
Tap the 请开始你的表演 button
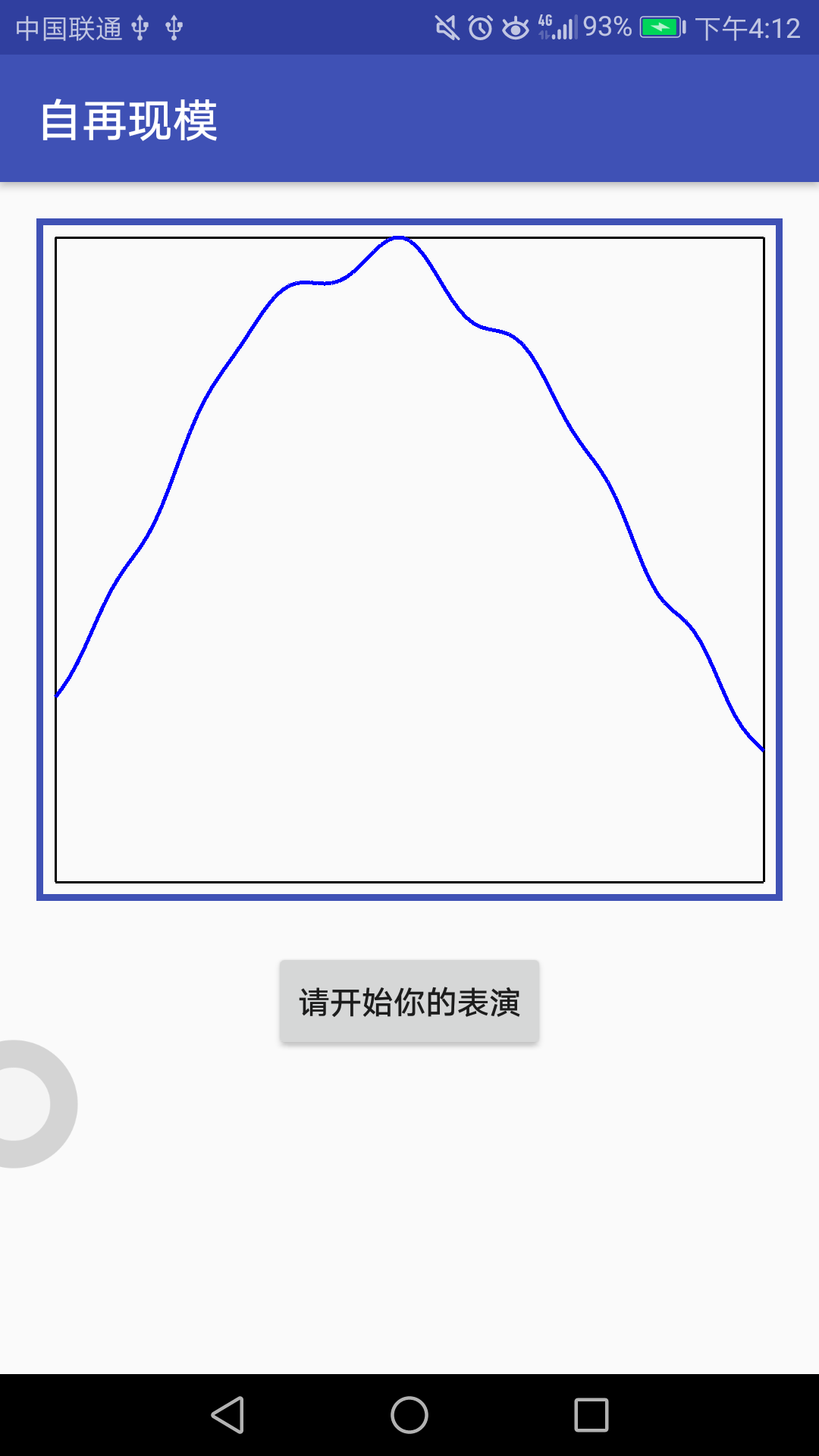pyautogui.click(x=409, y=1002)
